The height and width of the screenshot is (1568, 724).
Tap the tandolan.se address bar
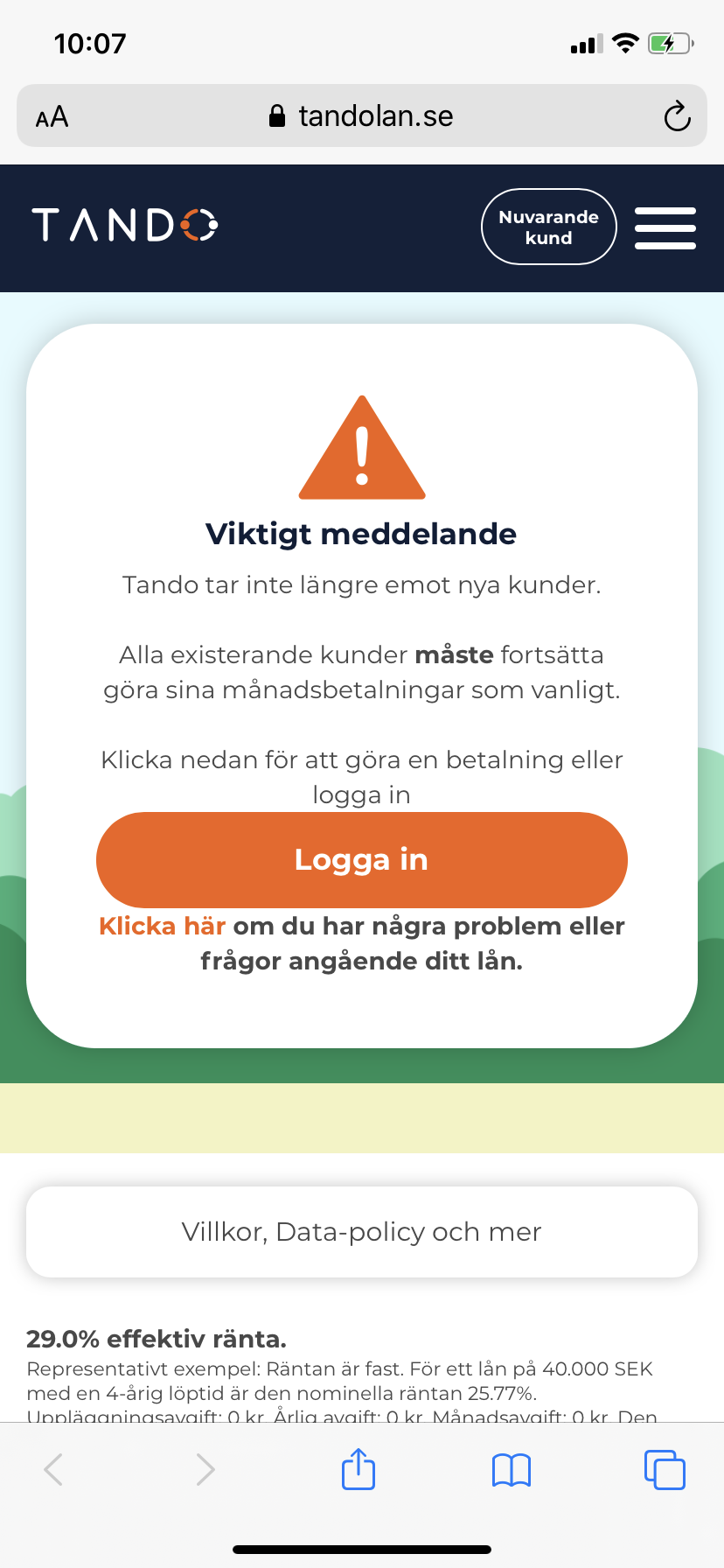tap(362, 116)
